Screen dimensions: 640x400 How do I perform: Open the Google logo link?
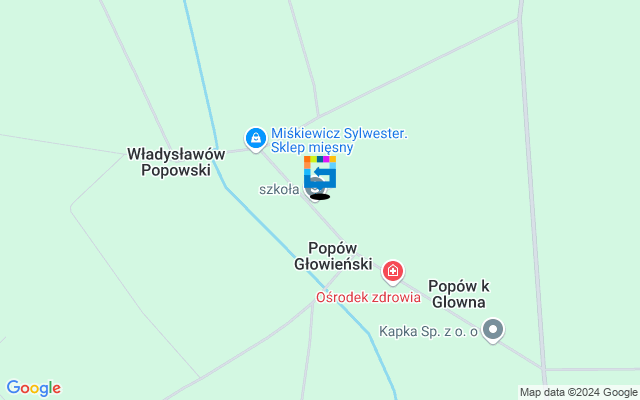33,388
